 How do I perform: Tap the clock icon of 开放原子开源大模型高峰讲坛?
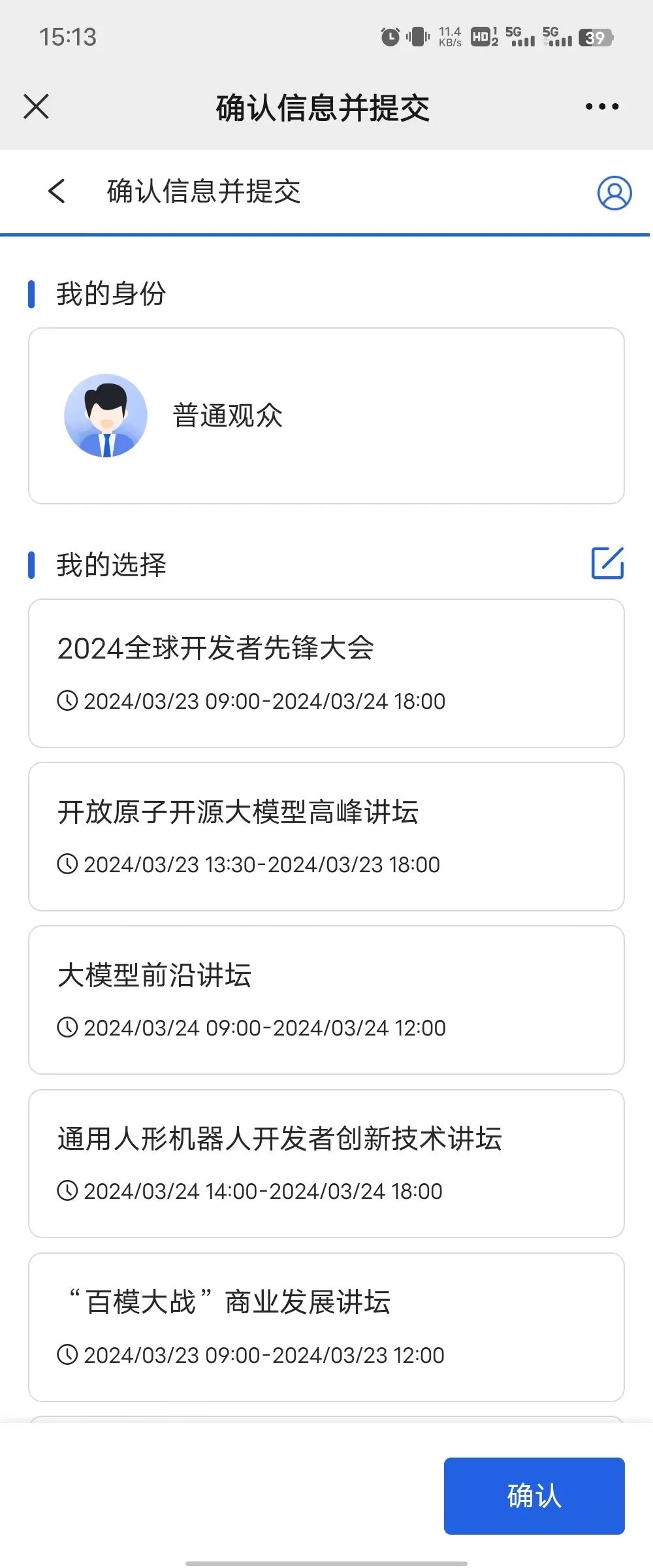tap(66, 864)
